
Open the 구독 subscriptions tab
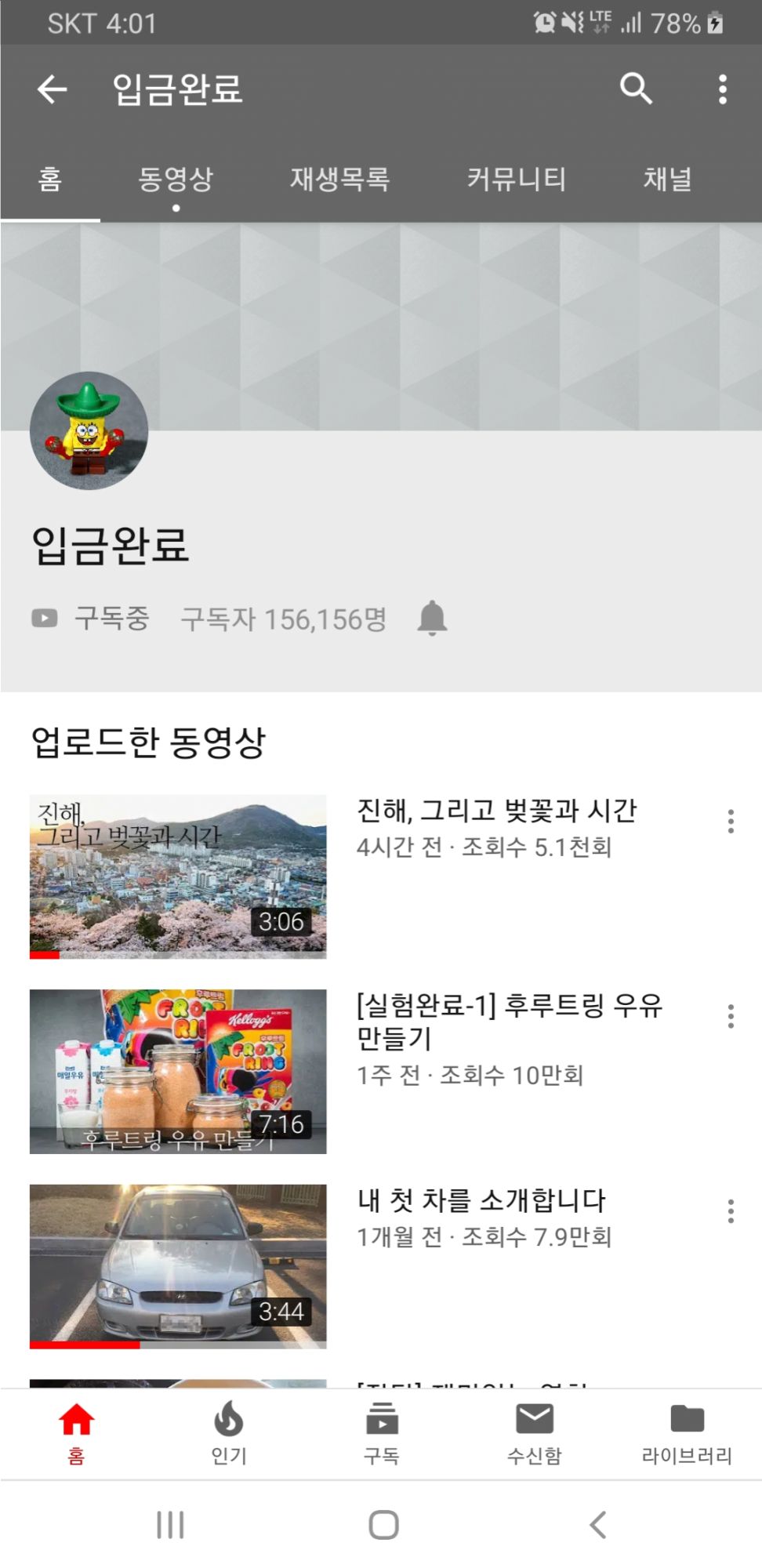(x=381, y=1432)
